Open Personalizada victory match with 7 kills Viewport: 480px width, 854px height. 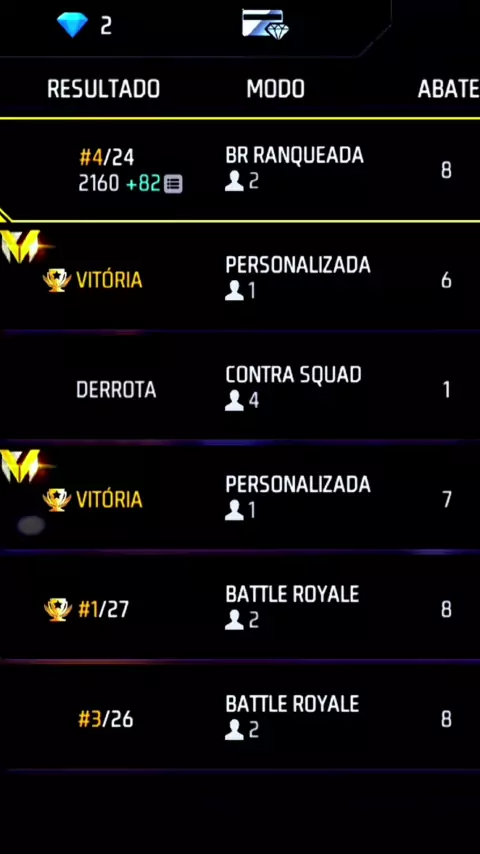point(240,497)
